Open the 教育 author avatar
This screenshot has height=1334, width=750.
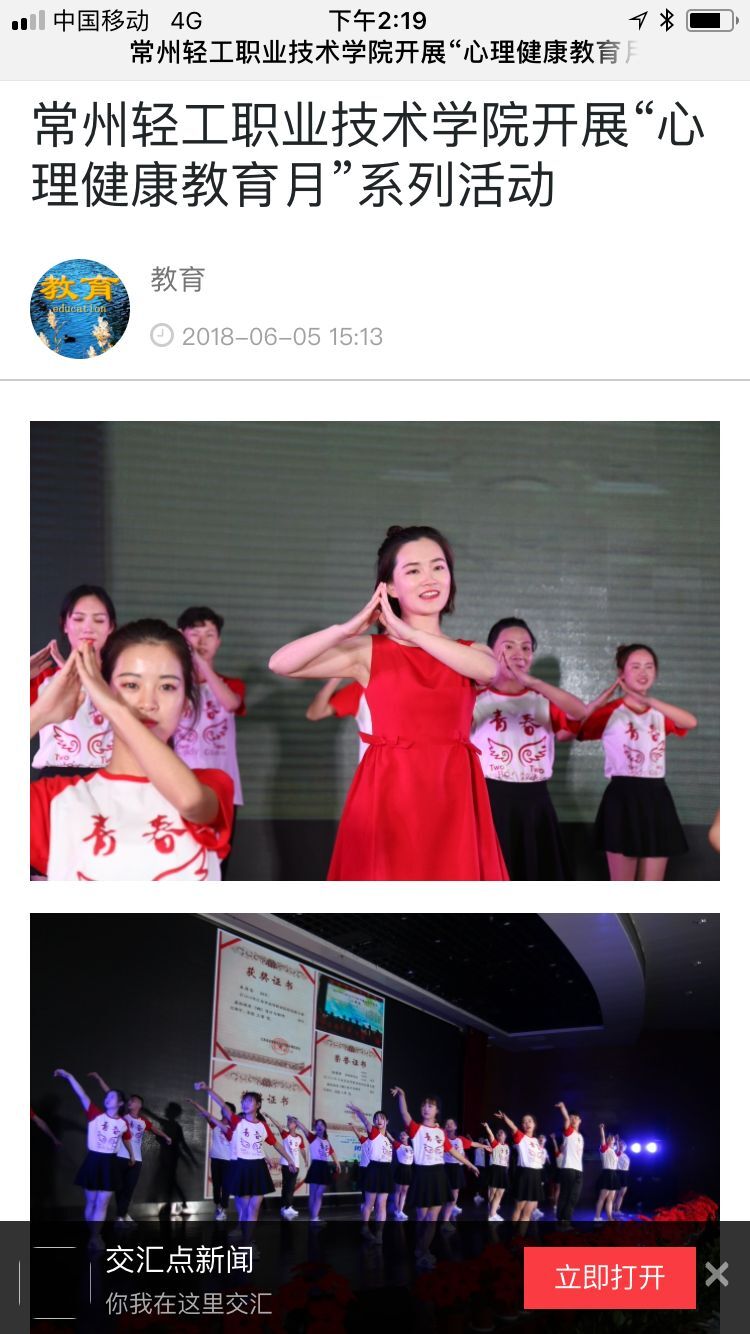pos(80,309)
